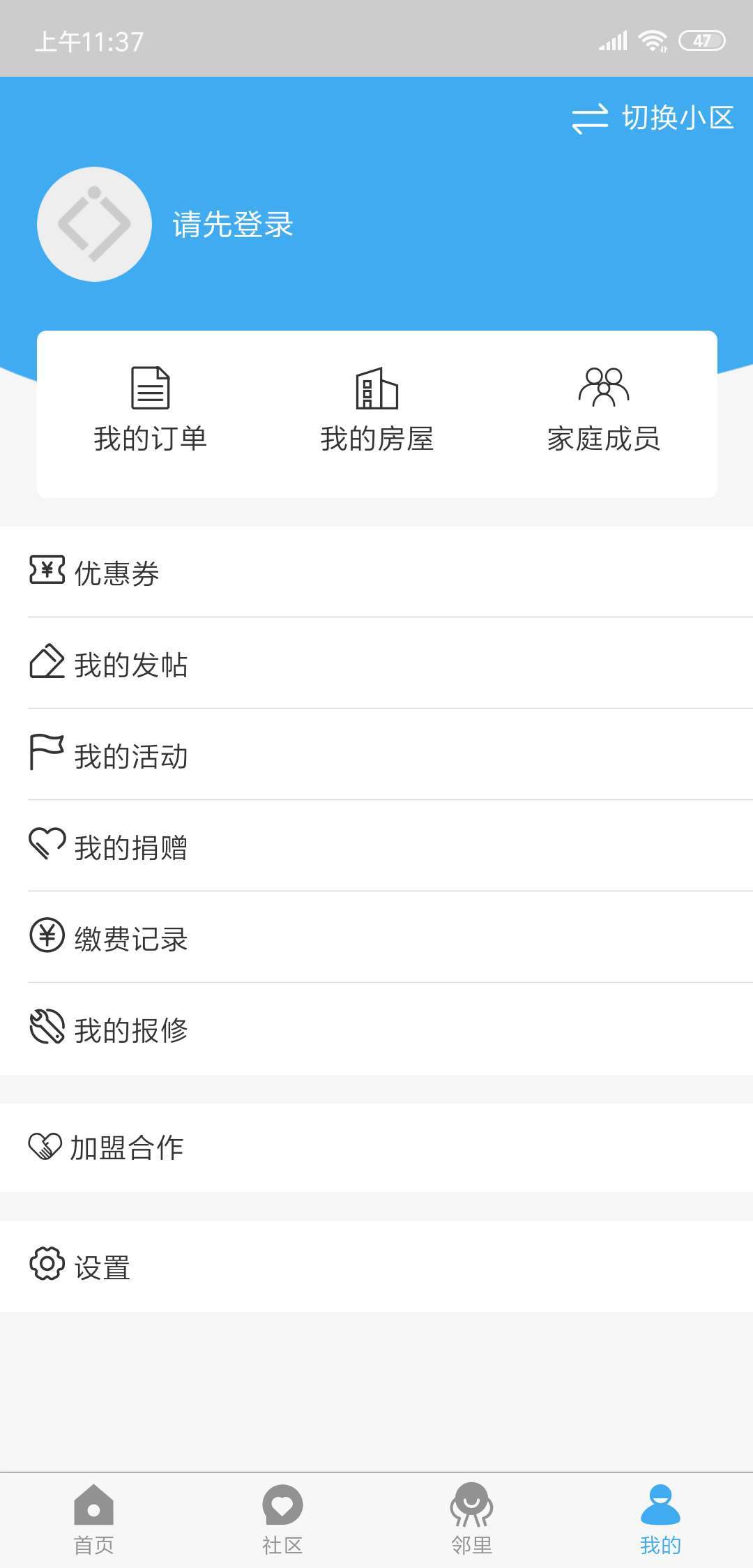The image size is (753, 1568).
Task: Tap the 首页 home tab icon
Action: pos(93,1507)
